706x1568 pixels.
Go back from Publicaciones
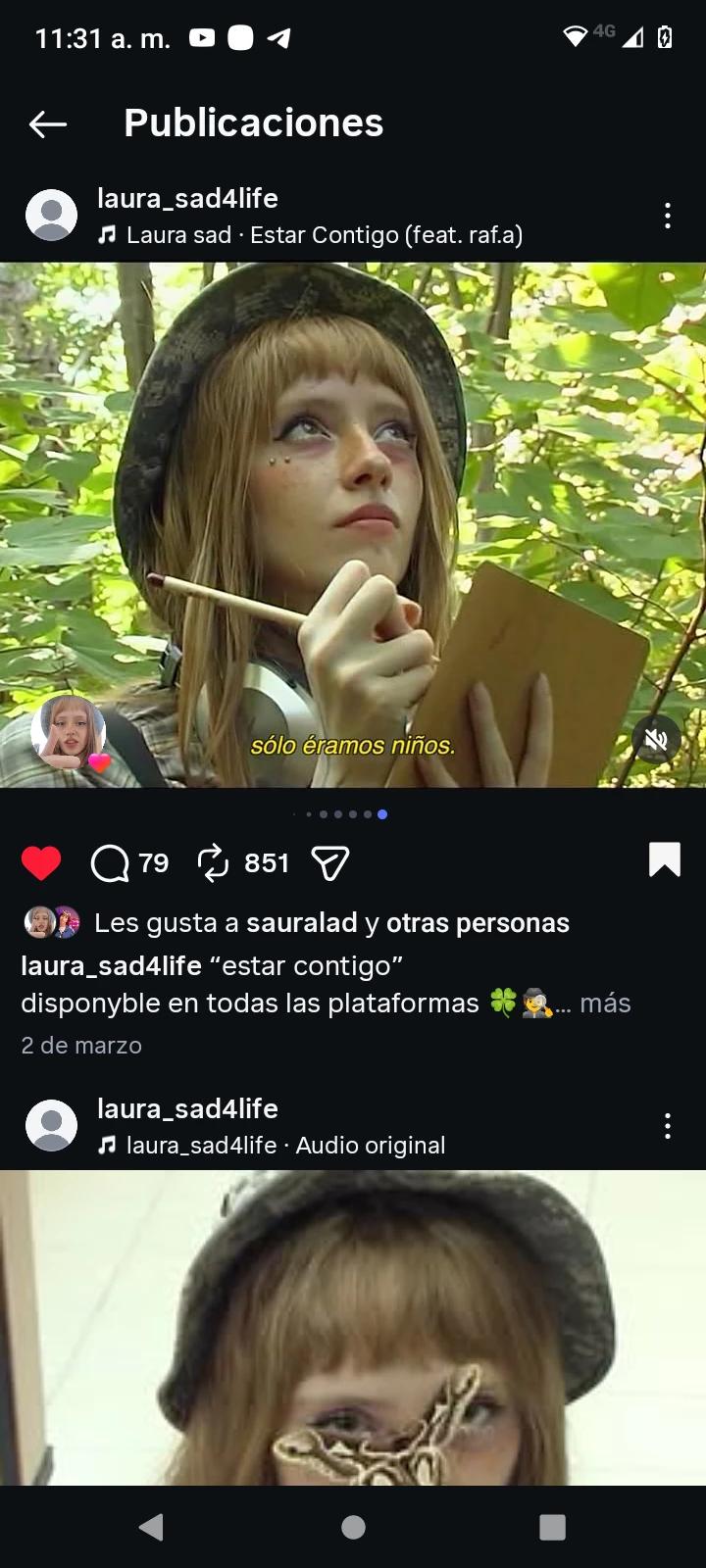click(48, 123)
